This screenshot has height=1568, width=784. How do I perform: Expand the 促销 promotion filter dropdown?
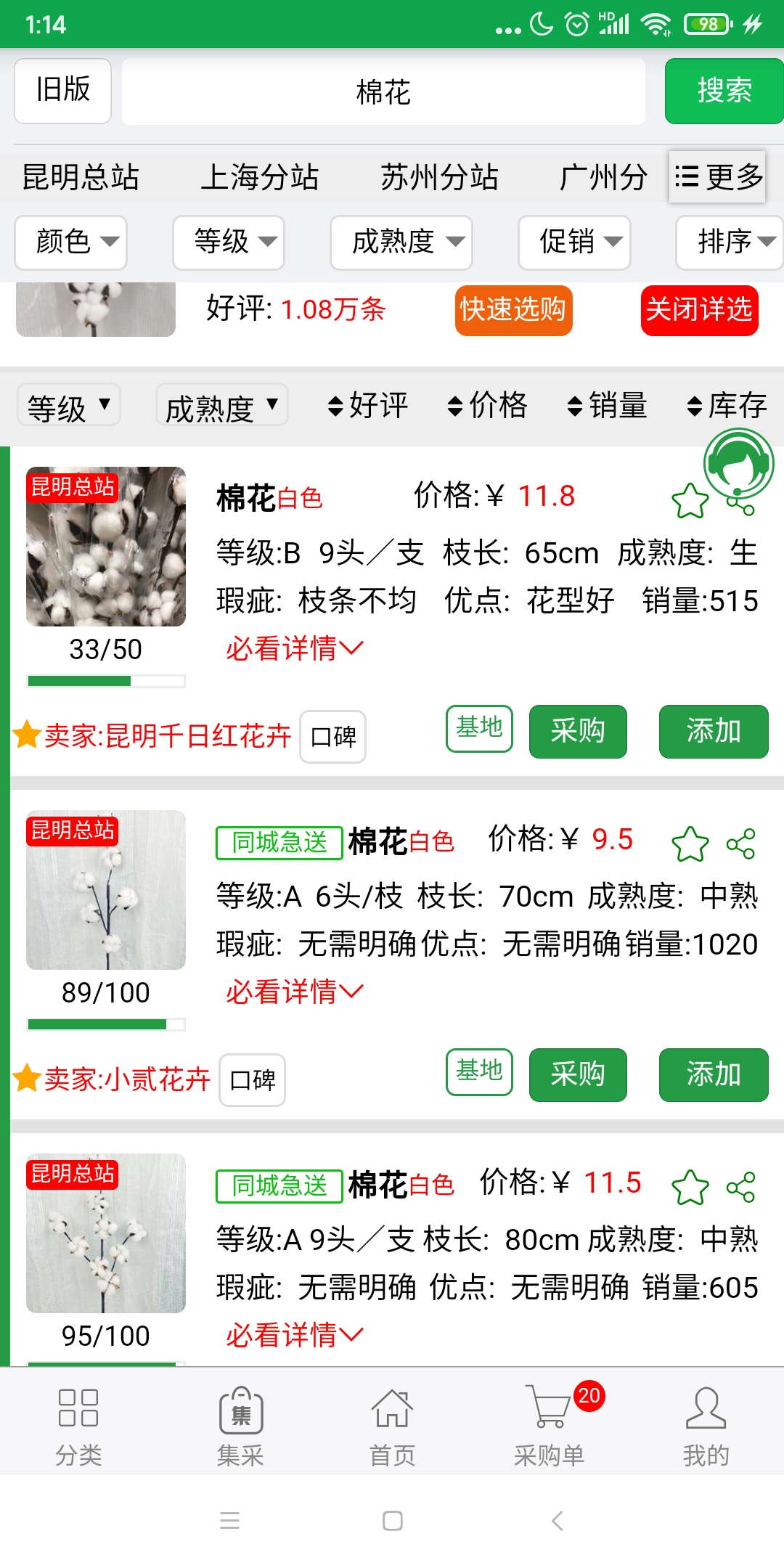(574, 242)
